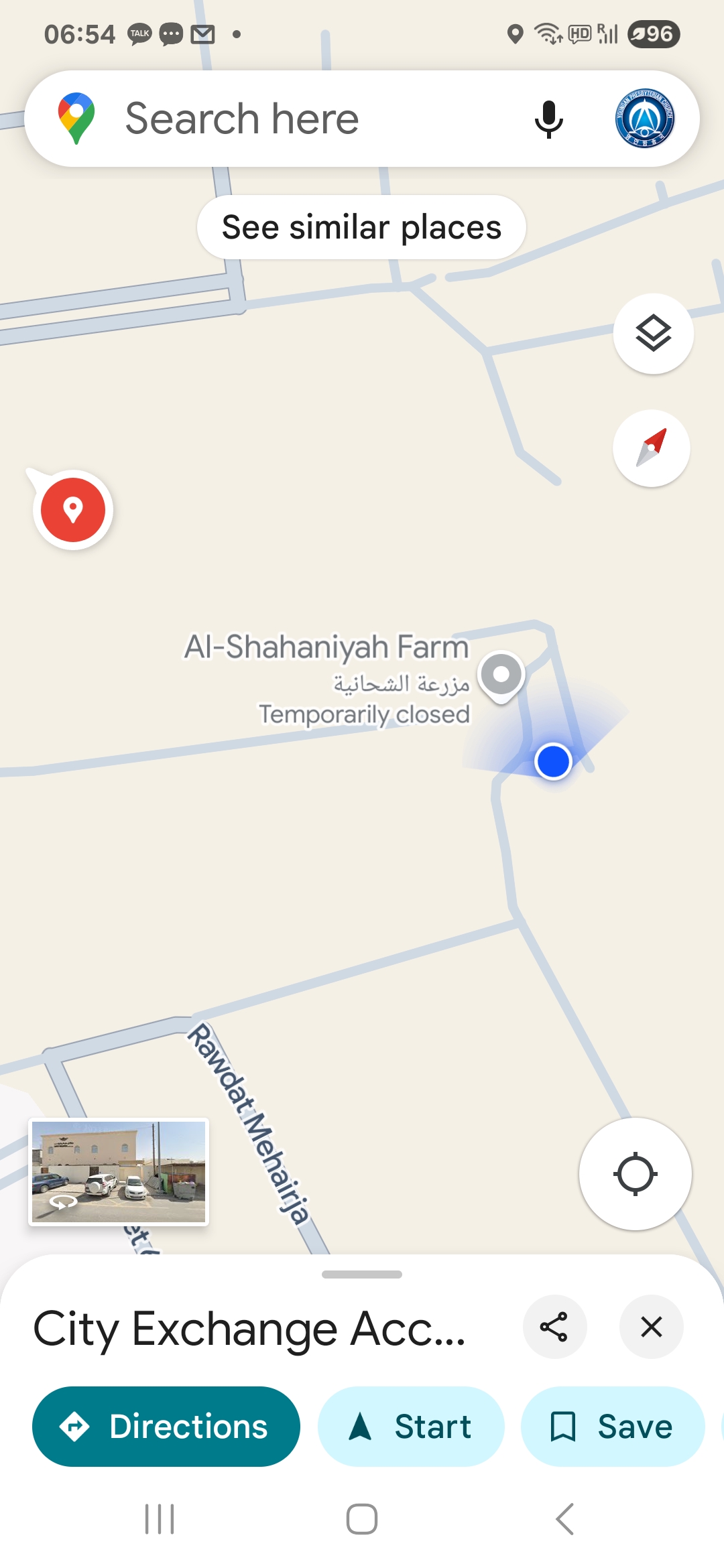This screenshot has width=724, height=1568.
Task: Start voice search with the microphone
Action: 548,119
